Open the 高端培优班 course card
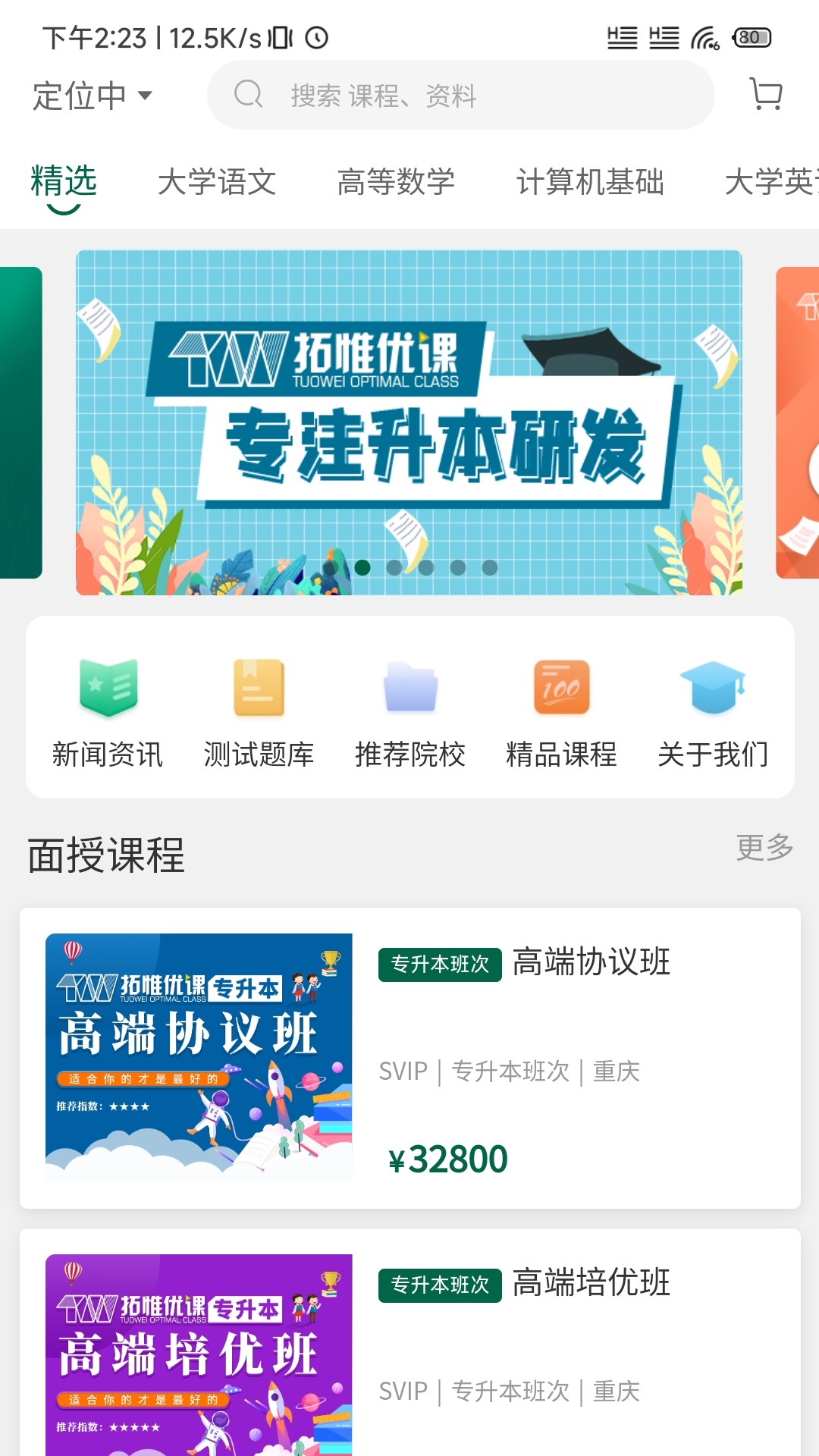 tap(410, 1342)
